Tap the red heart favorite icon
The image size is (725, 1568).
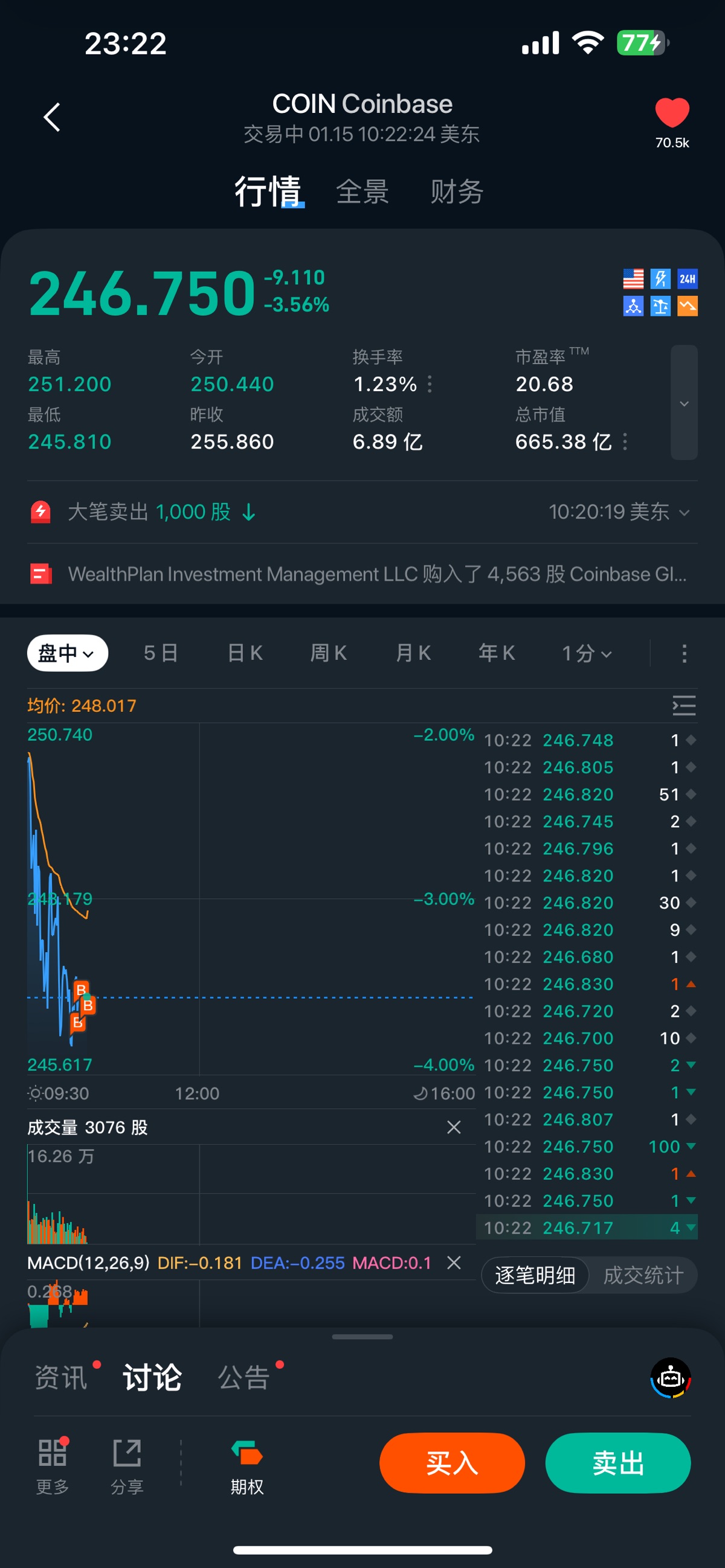pyautogui.click(x=671, y=114)
